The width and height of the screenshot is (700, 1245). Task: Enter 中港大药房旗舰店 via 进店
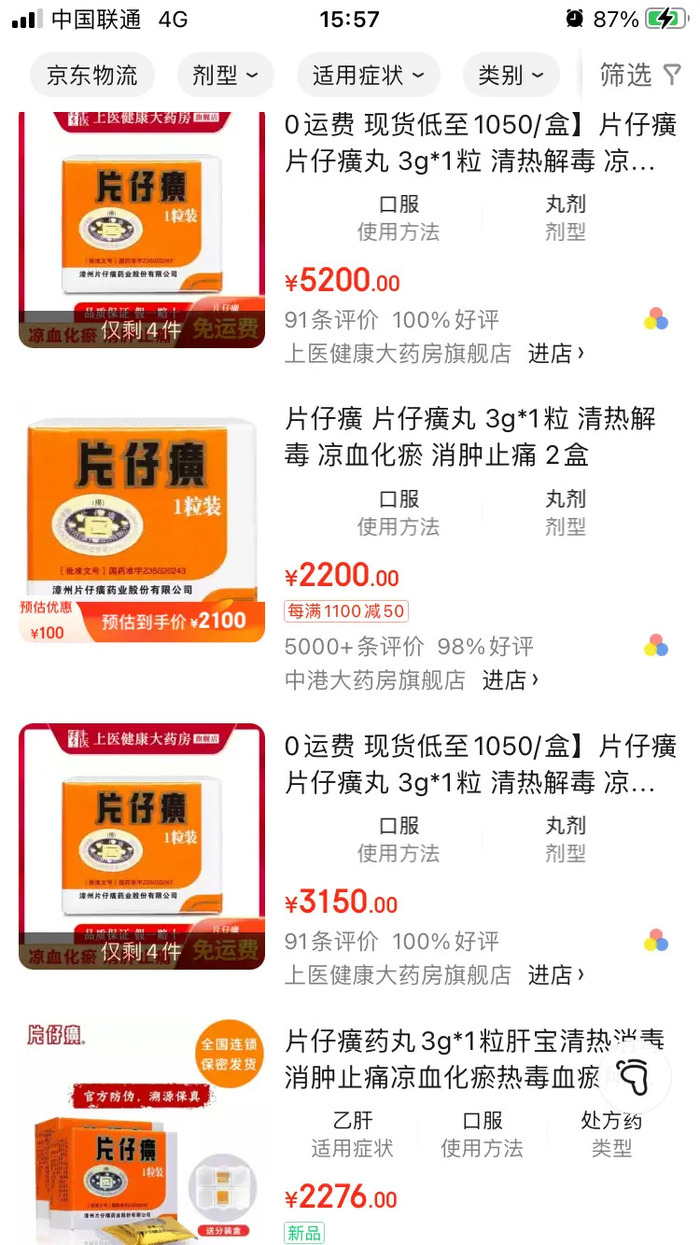[x=510, y=680]
